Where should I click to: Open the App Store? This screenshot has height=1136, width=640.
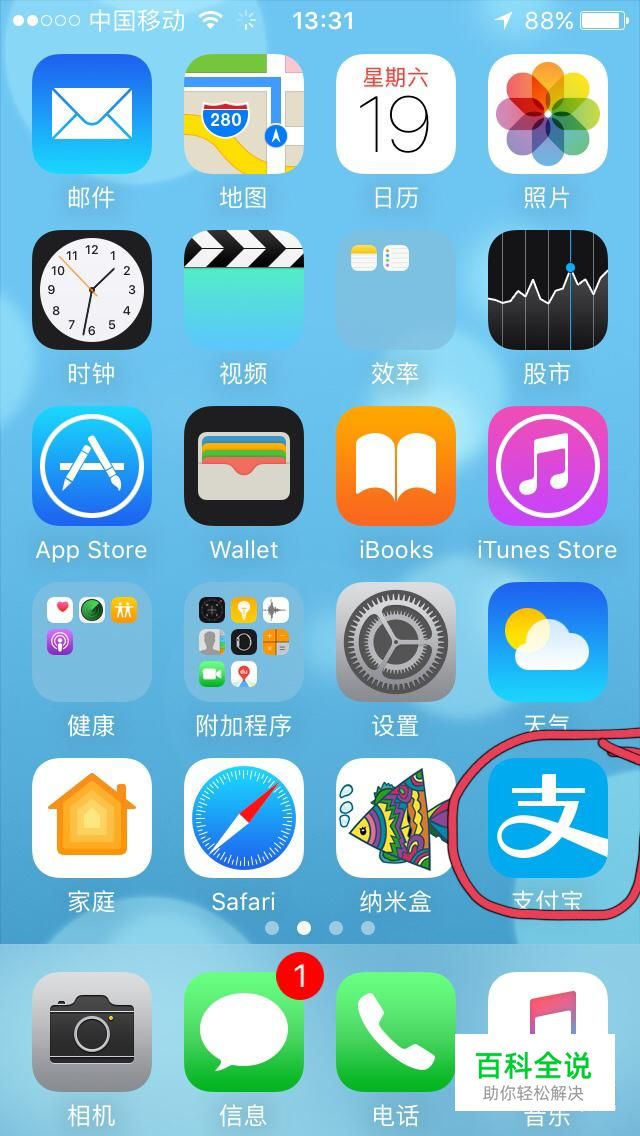coord(92,466)
